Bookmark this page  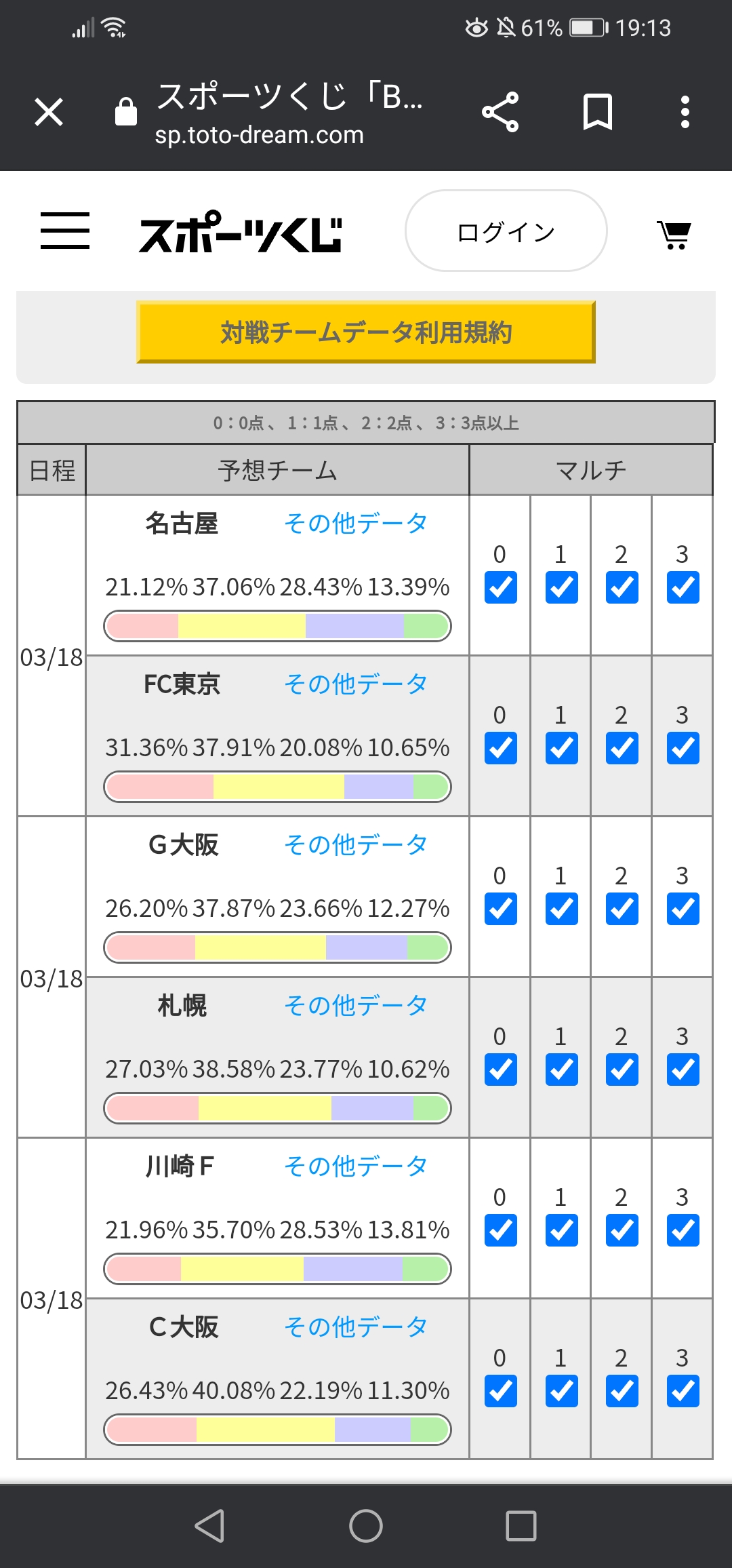point(598,112)
